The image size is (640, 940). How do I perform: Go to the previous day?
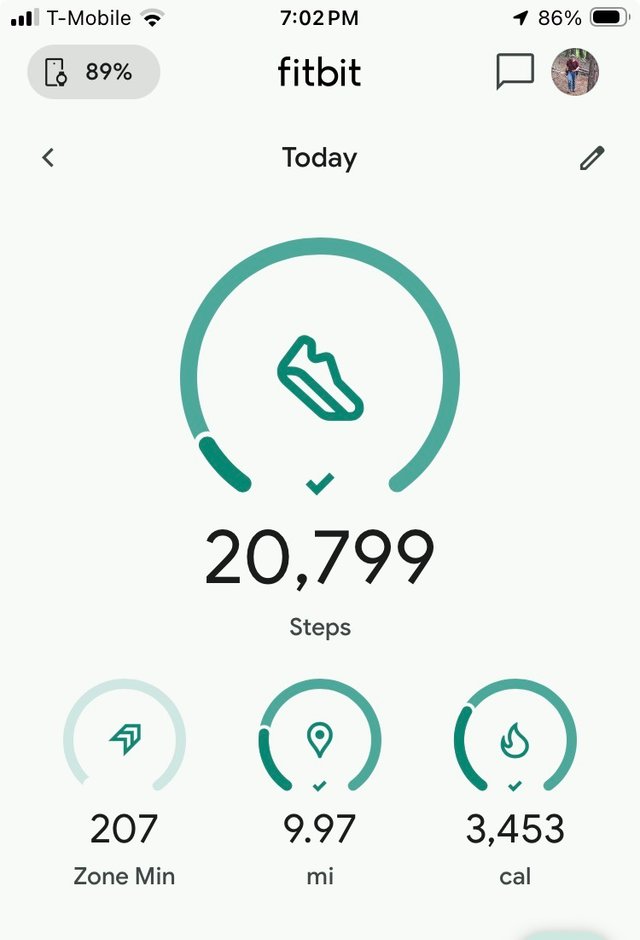click(48, 158)
